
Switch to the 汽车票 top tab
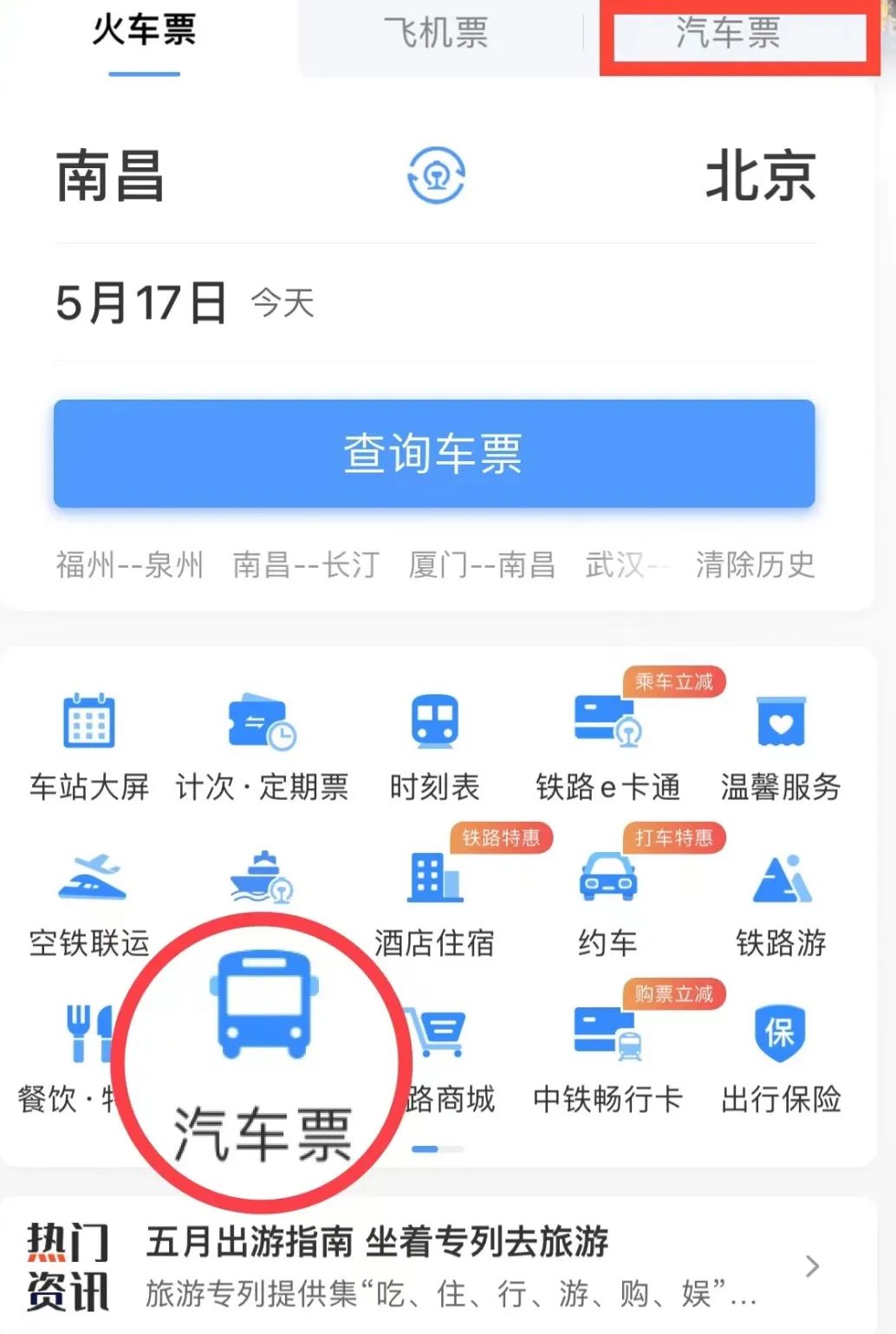pos(729,33)
